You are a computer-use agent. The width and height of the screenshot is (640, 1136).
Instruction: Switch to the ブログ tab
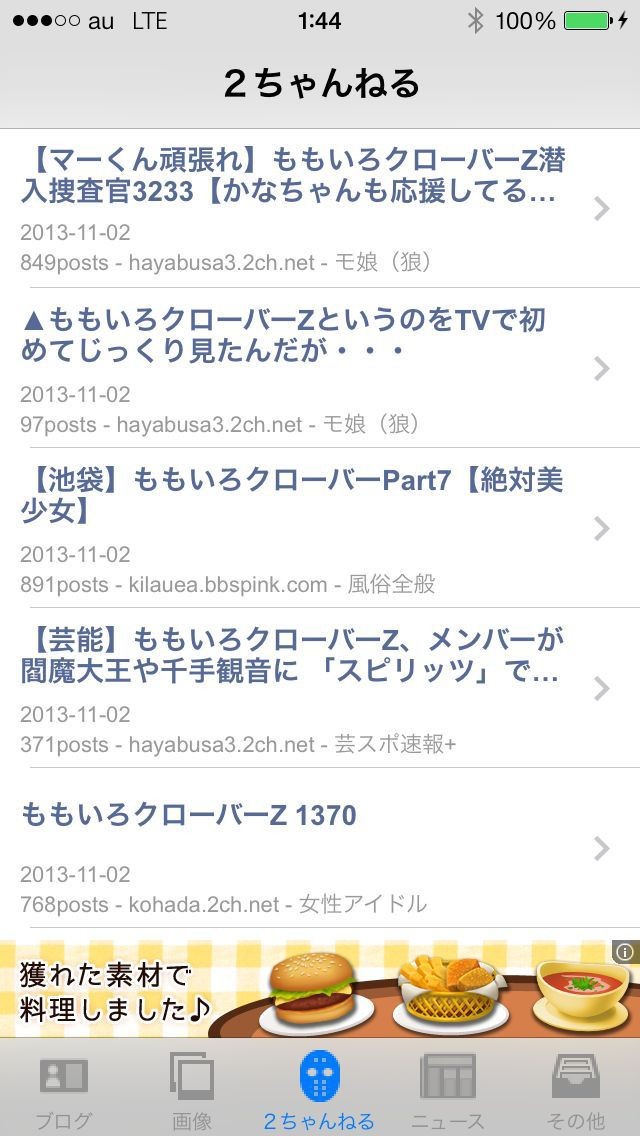[64, 1090]
